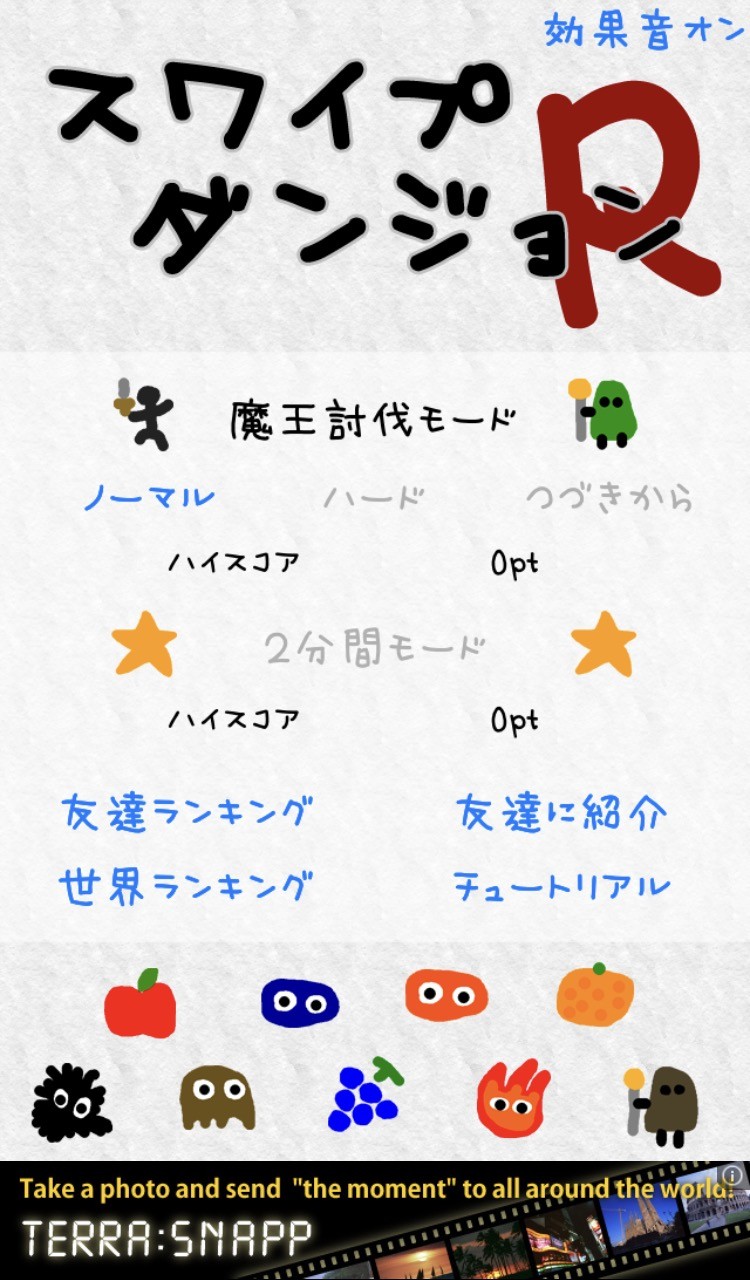
Task: Open the 世界ランキング leaderboard
Action: pyautogui.click(x=186, y=885)
